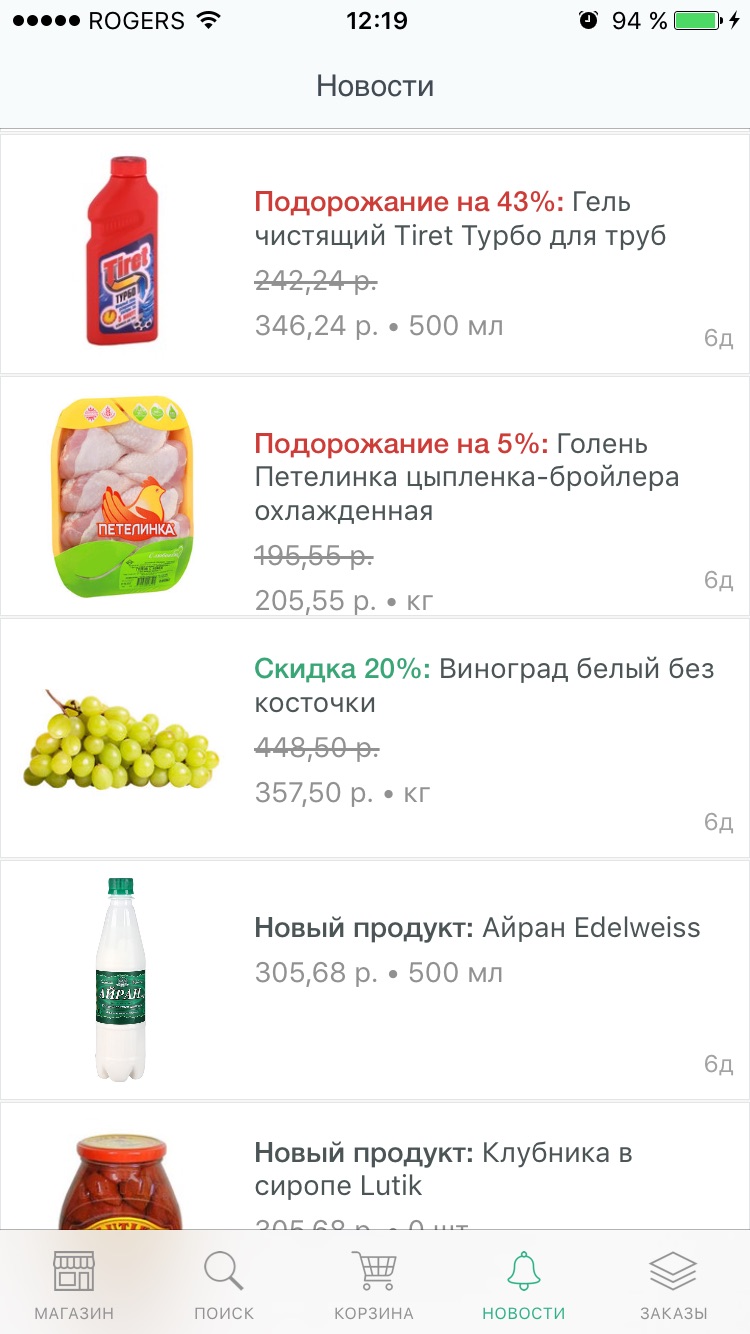750x1334 pixels.
Task: Go to the Поиск tab
Action: 224,1284
